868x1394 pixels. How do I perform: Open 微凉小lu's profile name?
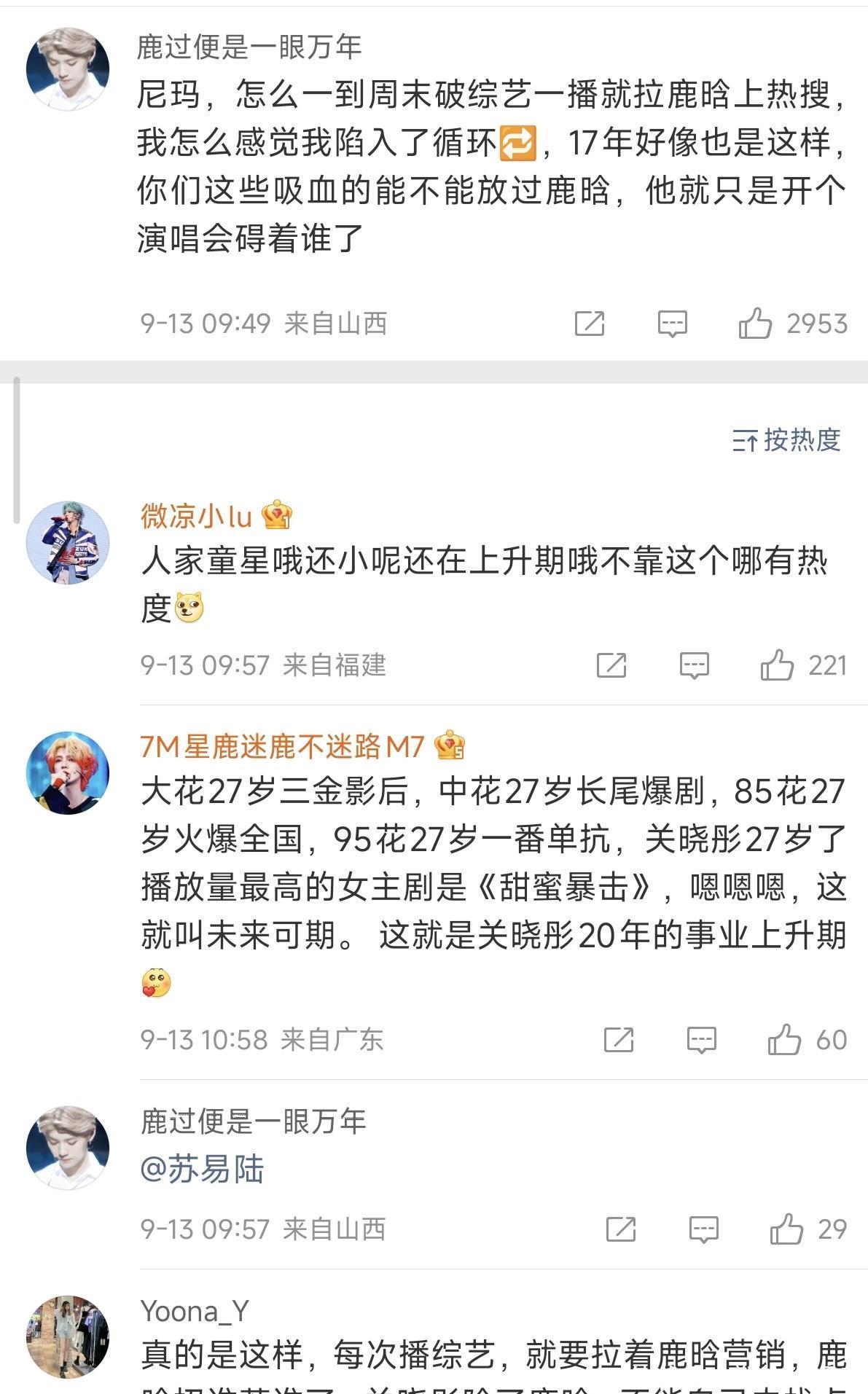(197, 516)
